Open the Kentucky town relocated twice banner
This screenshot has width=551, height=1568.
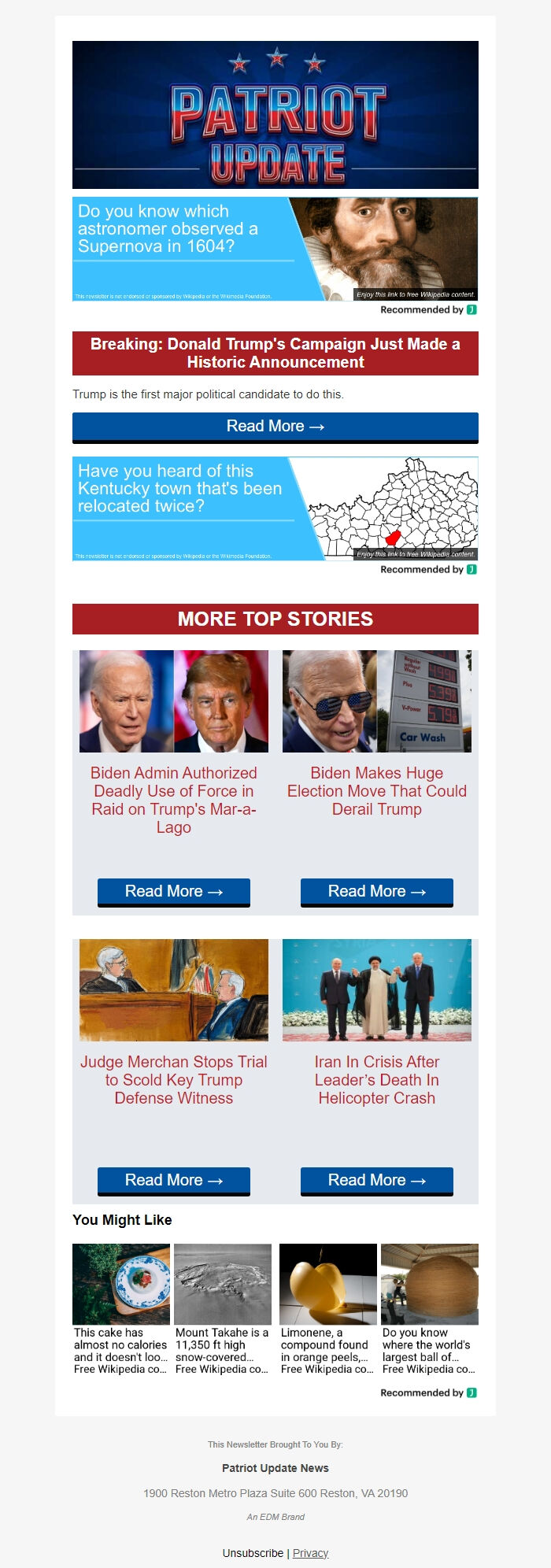275,508
